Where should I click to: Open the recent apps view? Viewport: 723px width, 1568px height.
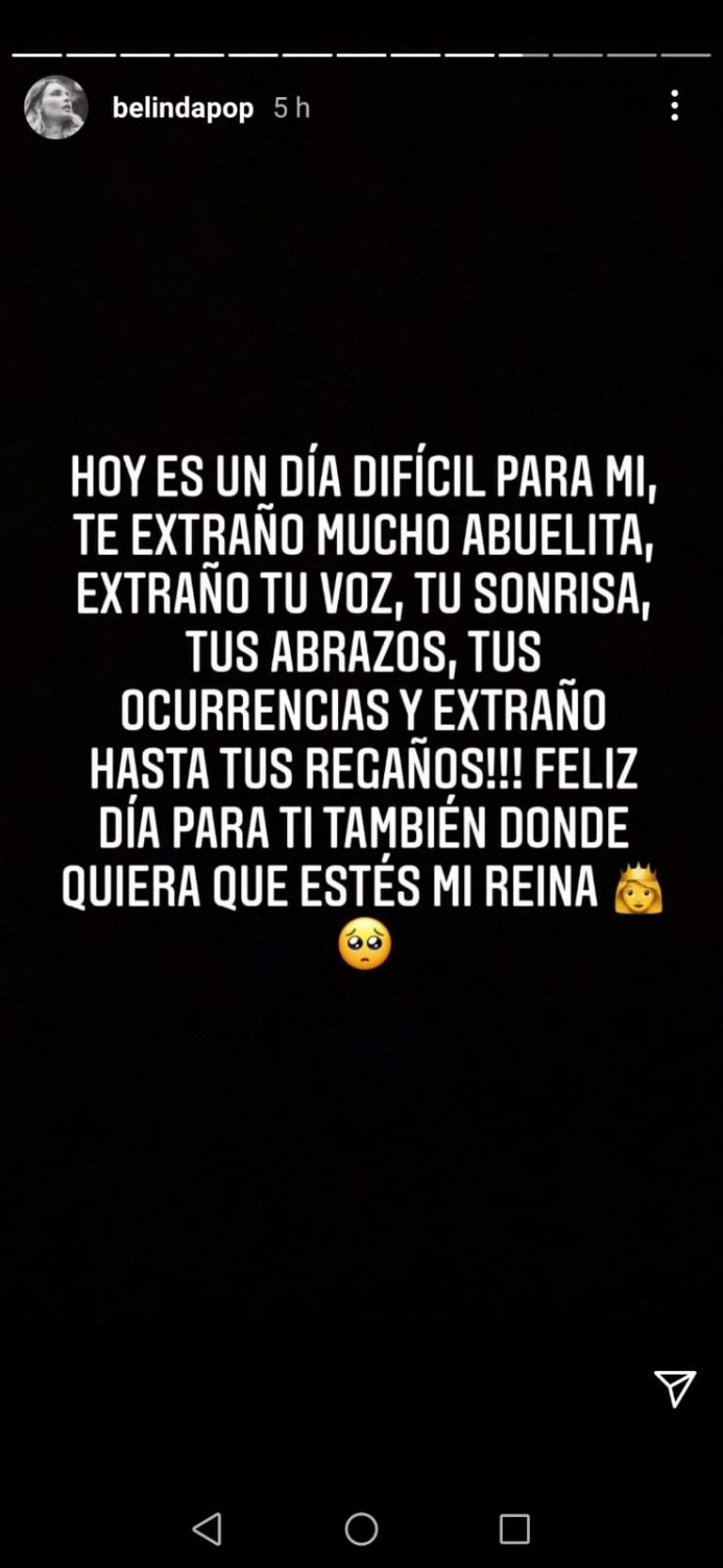[514, 1529]
